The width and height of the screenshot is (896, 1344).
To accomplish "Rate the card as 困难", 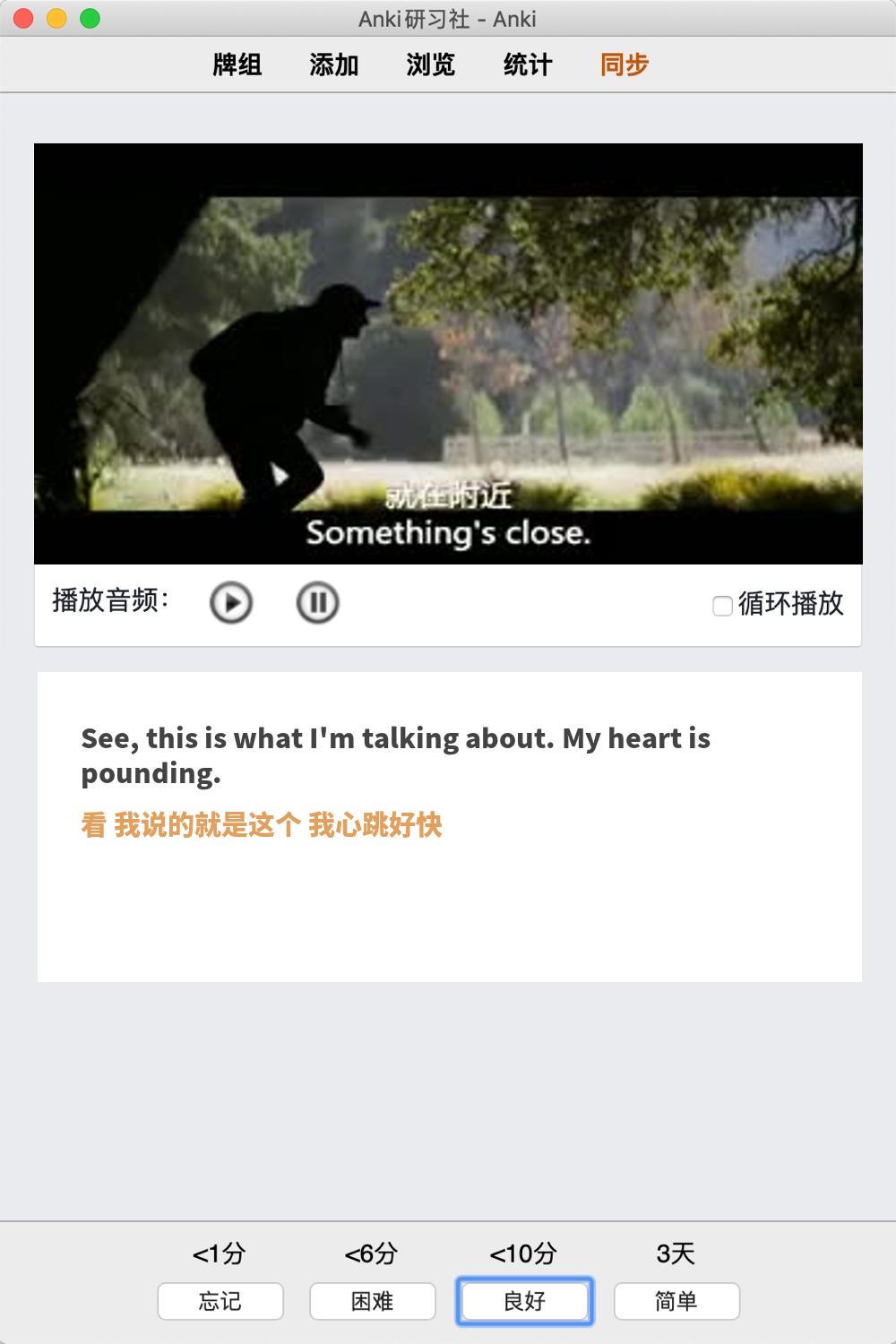I will (373, 1301).
